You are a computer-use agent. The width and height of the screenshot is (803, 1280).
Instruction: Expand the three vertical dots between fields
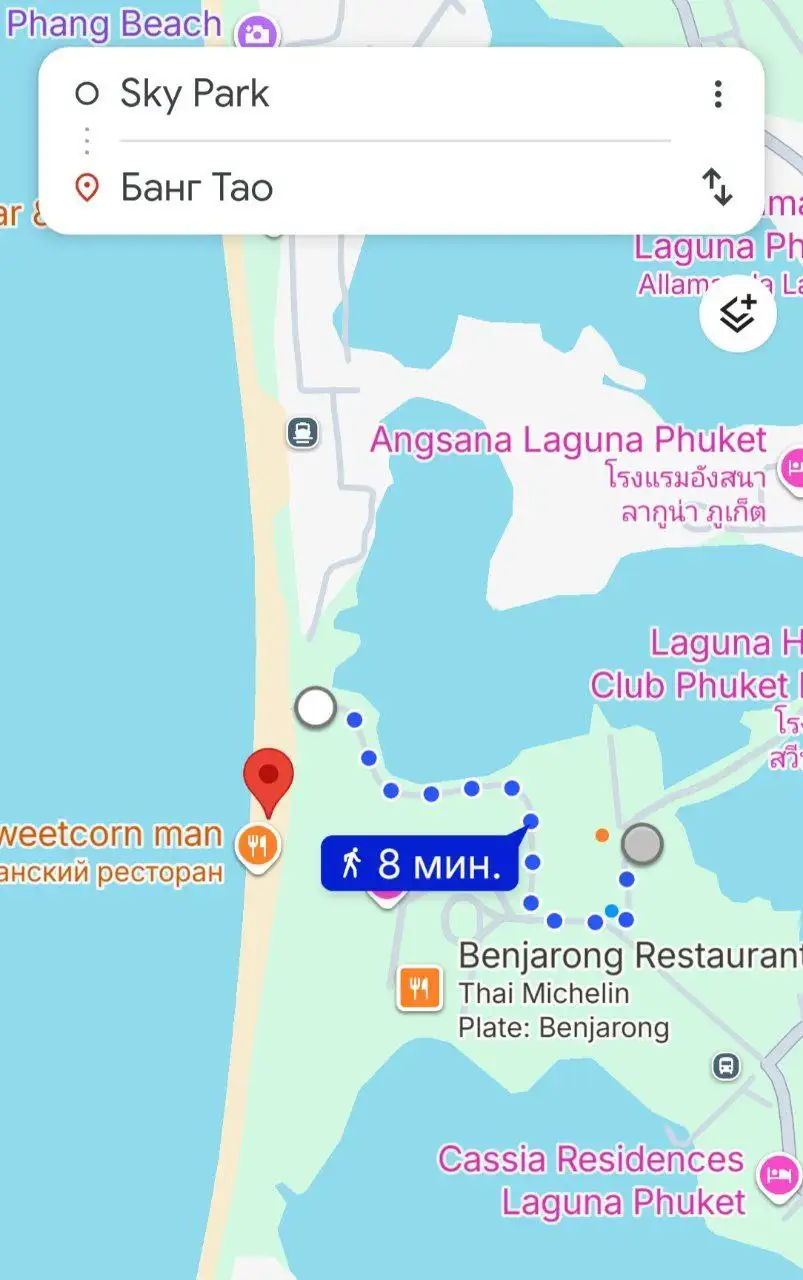tap(87, 140)
